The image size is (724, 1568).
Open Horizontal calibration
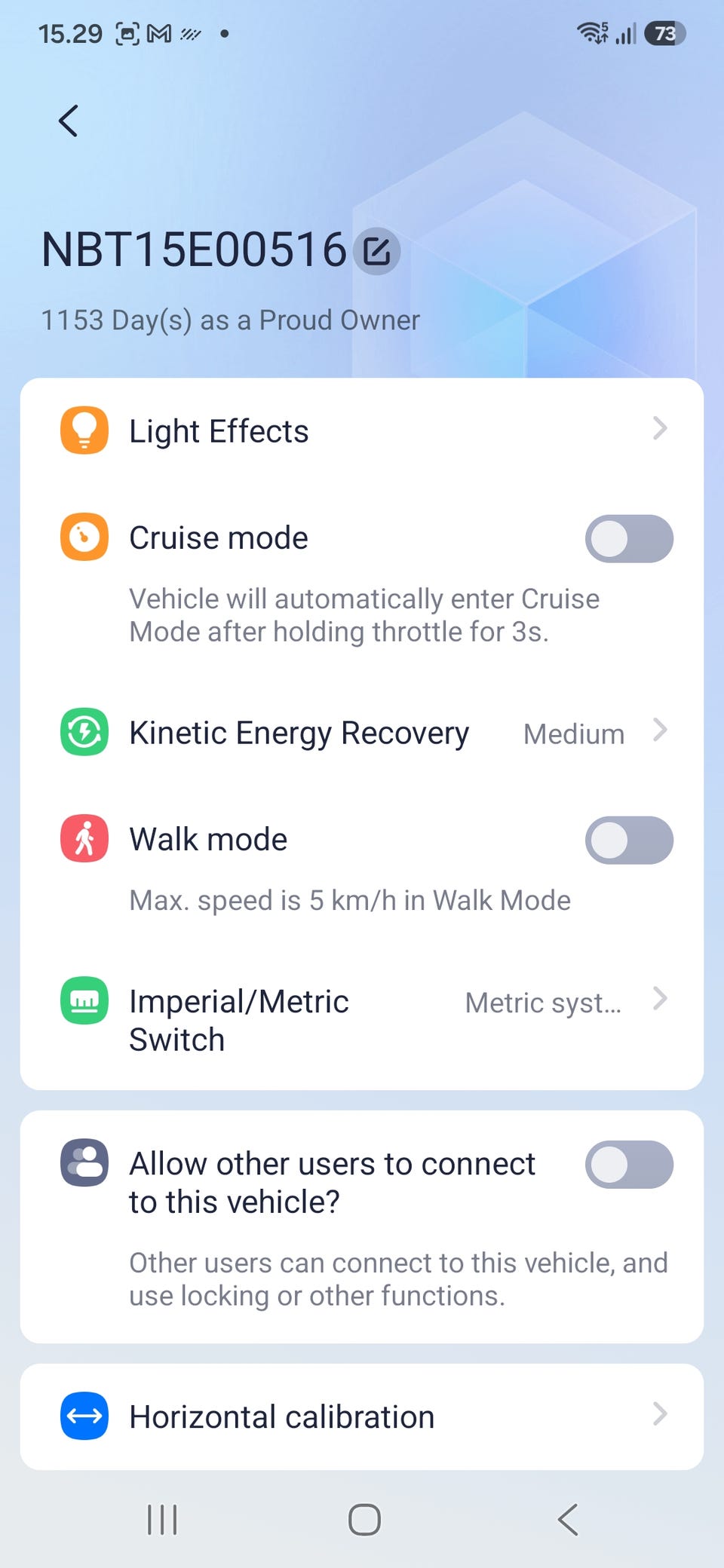[x=362, y=1416]
